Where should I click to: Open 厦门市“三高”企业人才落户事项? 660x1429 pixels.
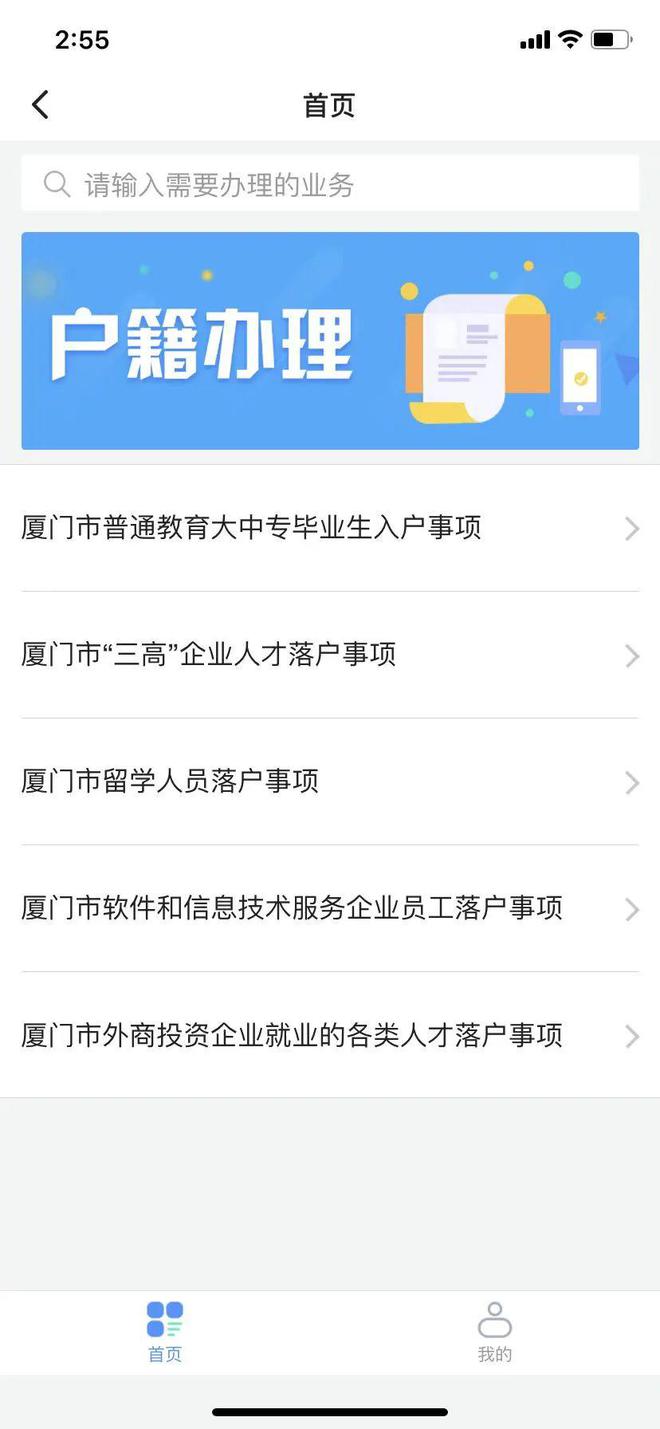pyautogui.click(x=330, y=655)
